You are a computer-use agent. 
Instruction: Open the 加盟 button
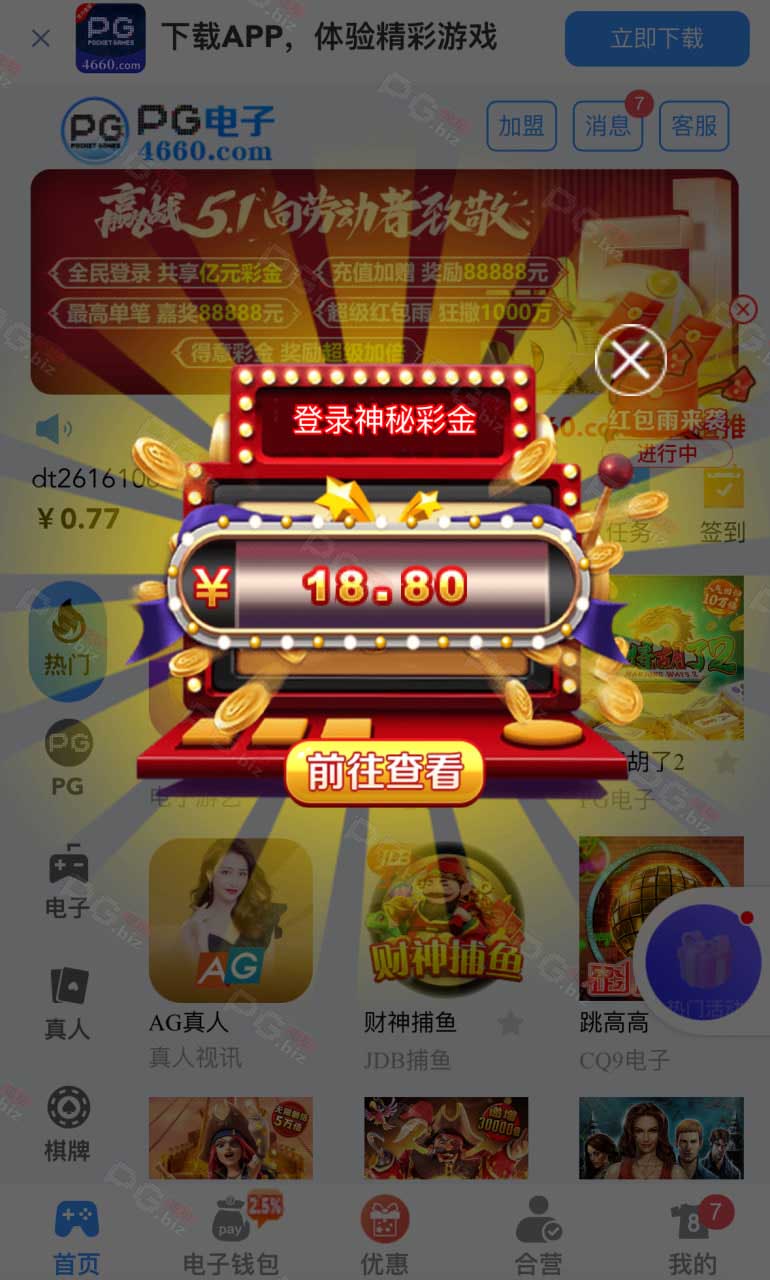tap(522, 126)
